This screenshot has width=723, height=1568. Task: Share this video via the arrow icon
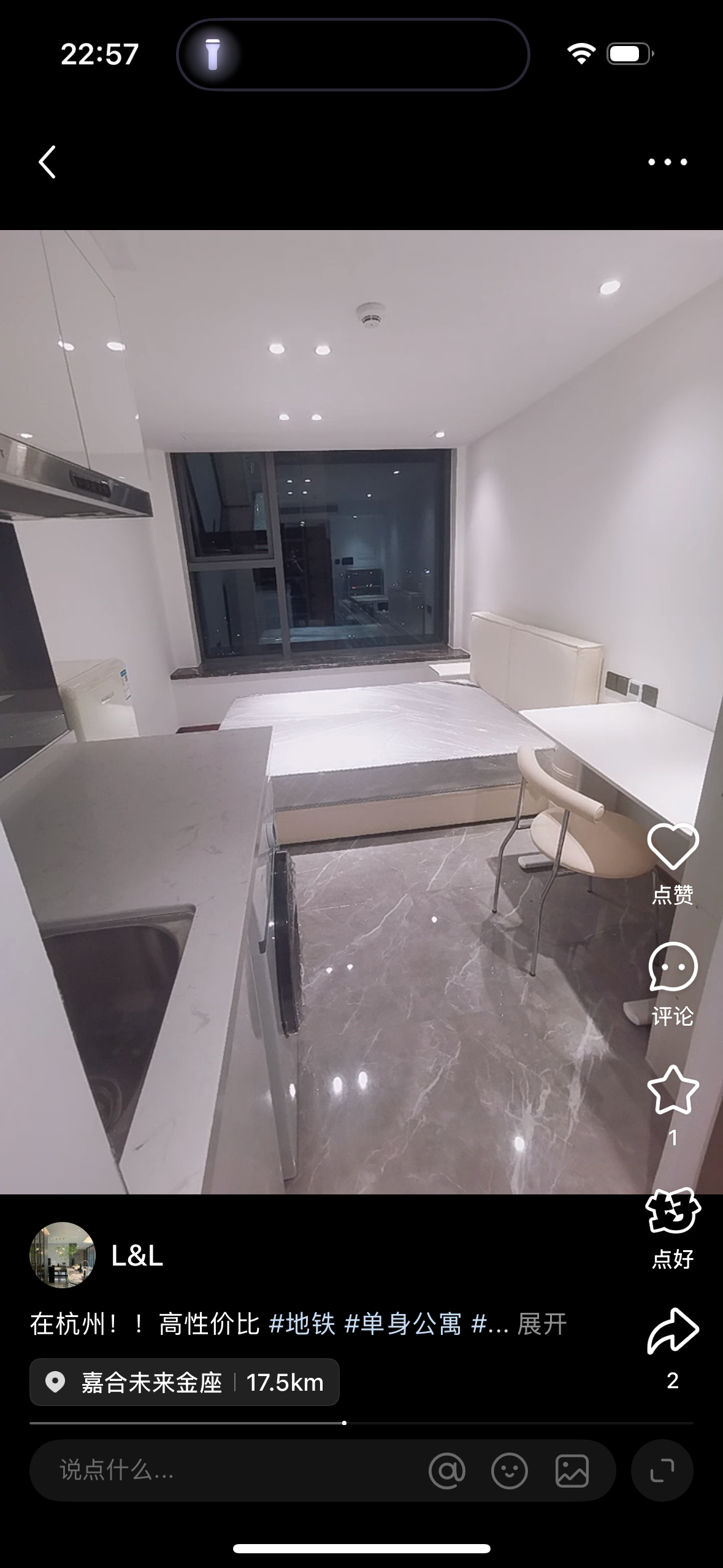(673, 1331)
